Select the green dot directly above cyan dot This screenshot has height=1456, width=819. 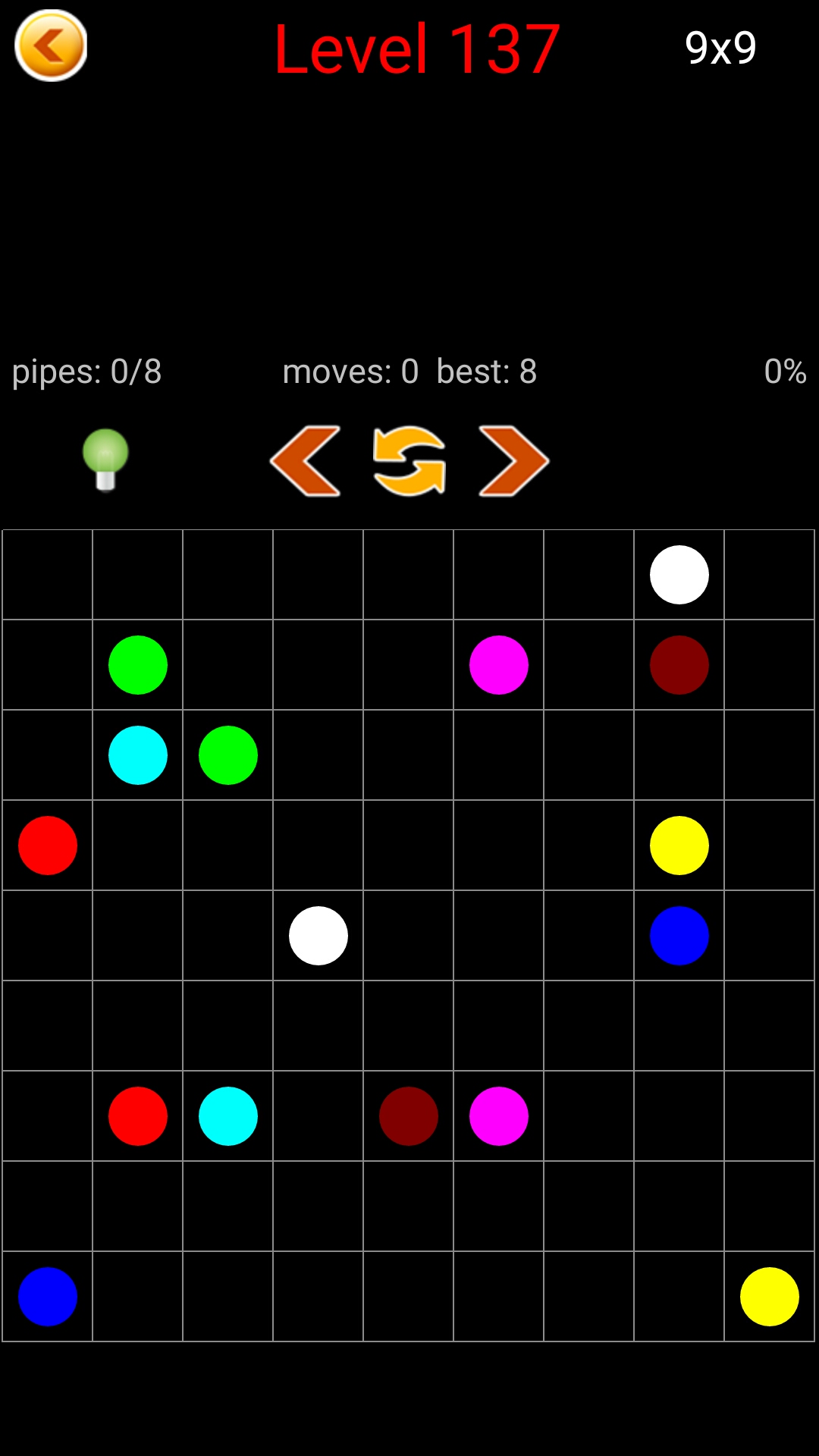[x=137, y=665]
